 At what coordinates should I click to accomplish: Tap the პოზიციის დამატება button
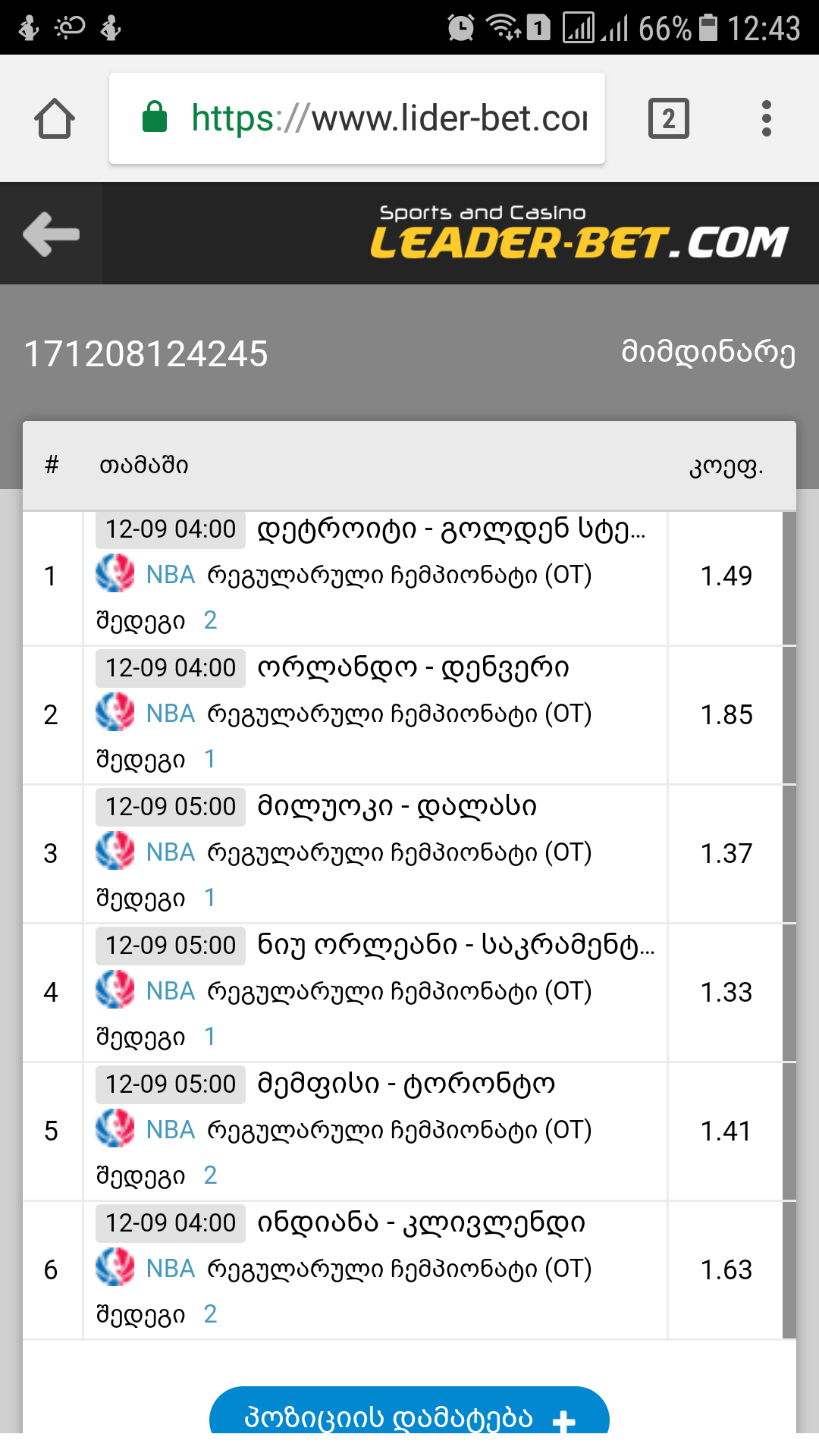tap(409, 1414)
